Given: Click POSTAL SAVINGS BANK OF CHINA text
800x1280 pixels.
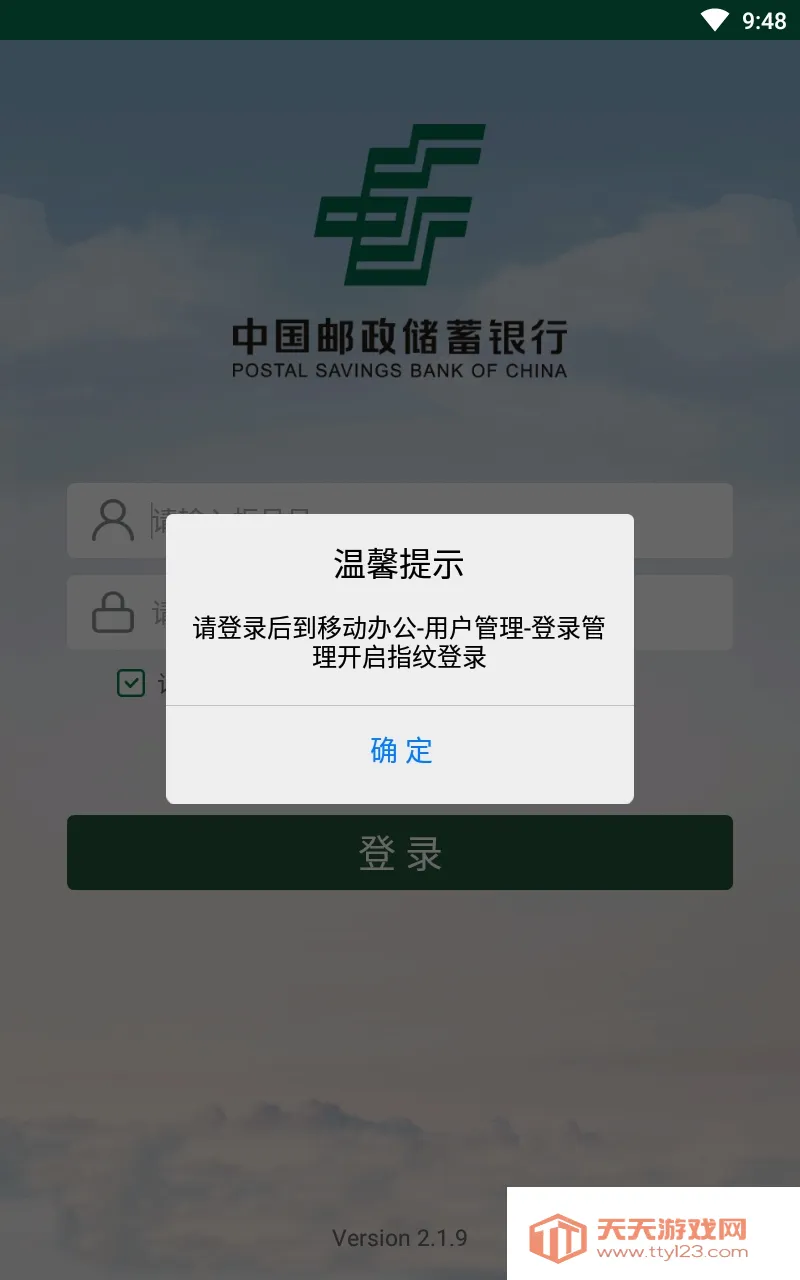Looking at the screenshot, I should (x=400, y=370).
